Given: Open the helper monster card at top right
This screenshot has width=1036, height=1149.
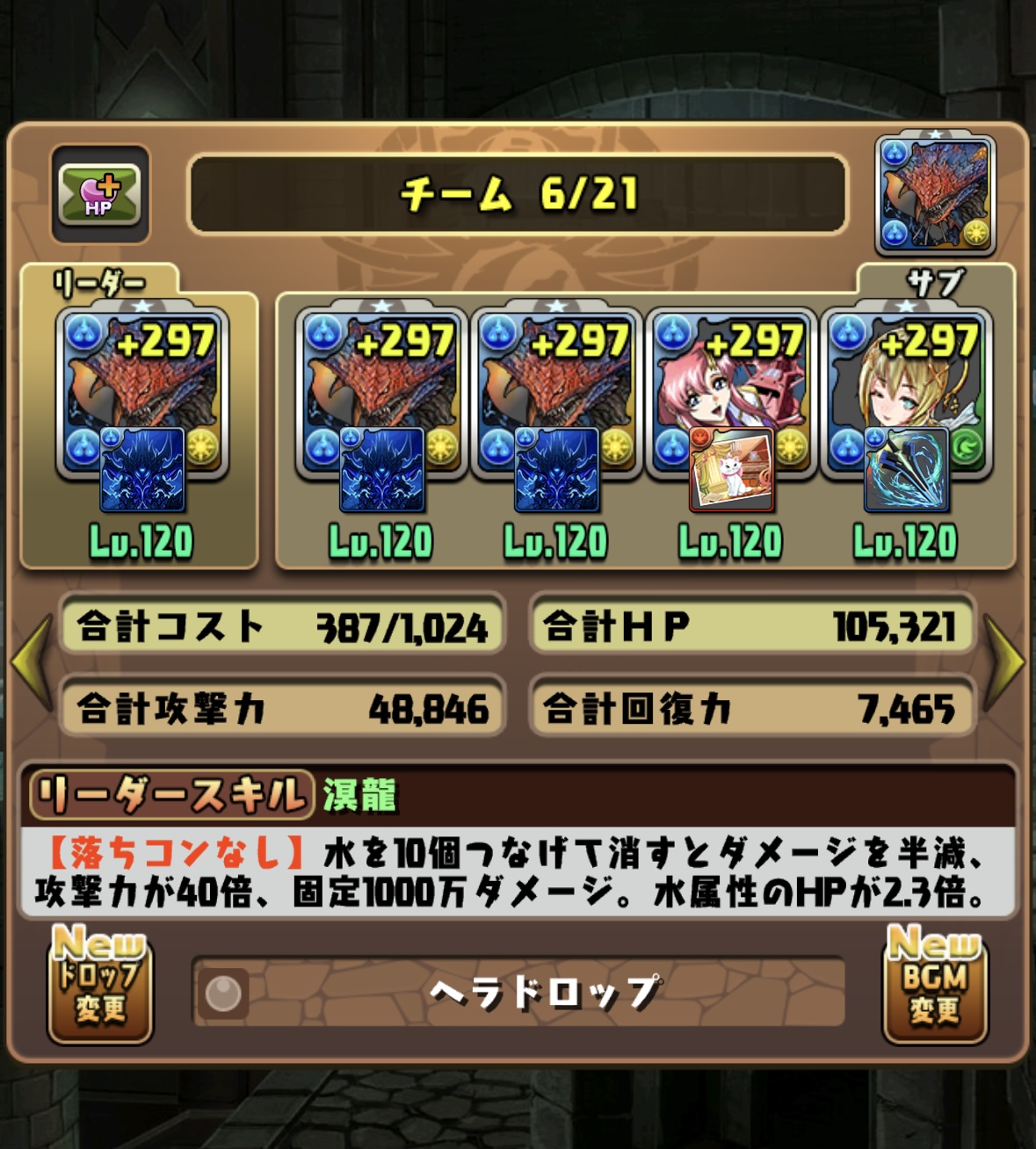Looking at the screenshot, I should pyautogui.click(x=936, y=195).
